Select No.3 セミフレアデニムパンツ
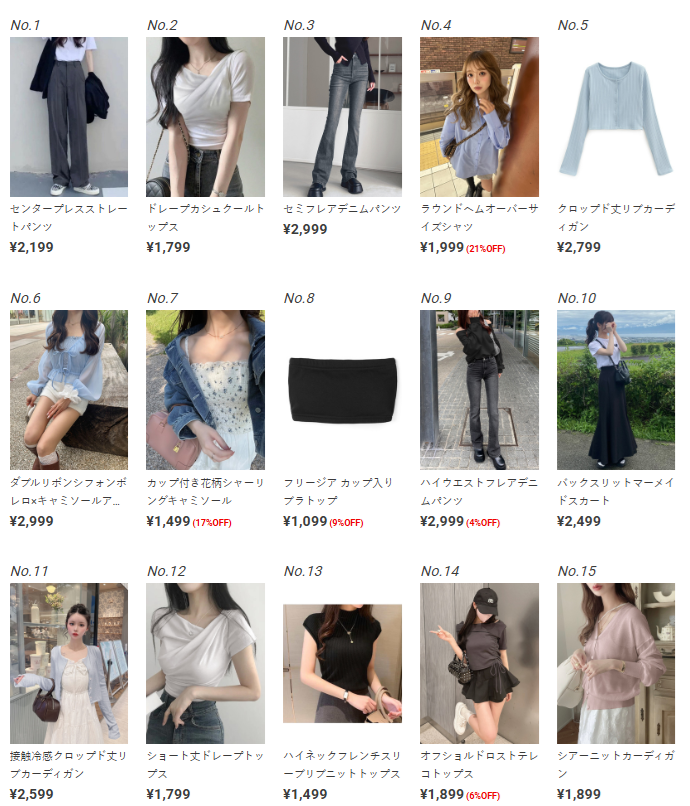 coord(342,117)
